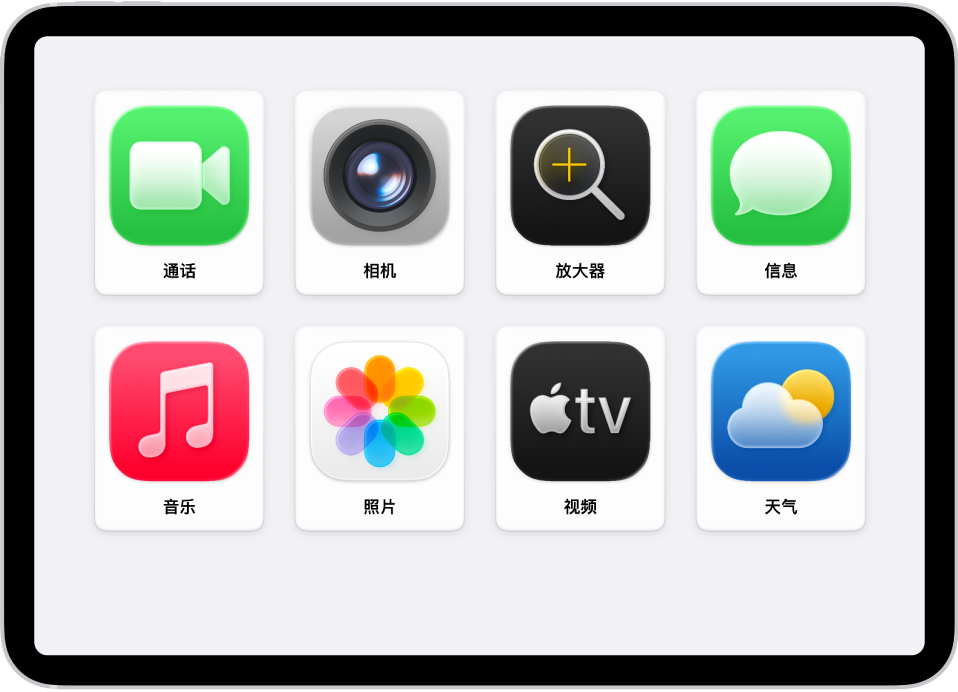Open the 信息 messages app

(x=780, y=176)
